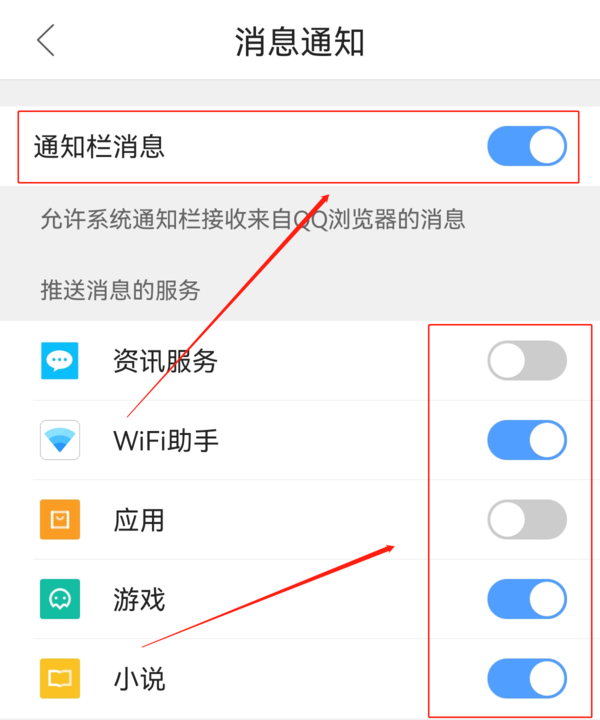Switch off 游戏 notifications
The width and height of the screenshot is (600, 720).
[526, 600]
